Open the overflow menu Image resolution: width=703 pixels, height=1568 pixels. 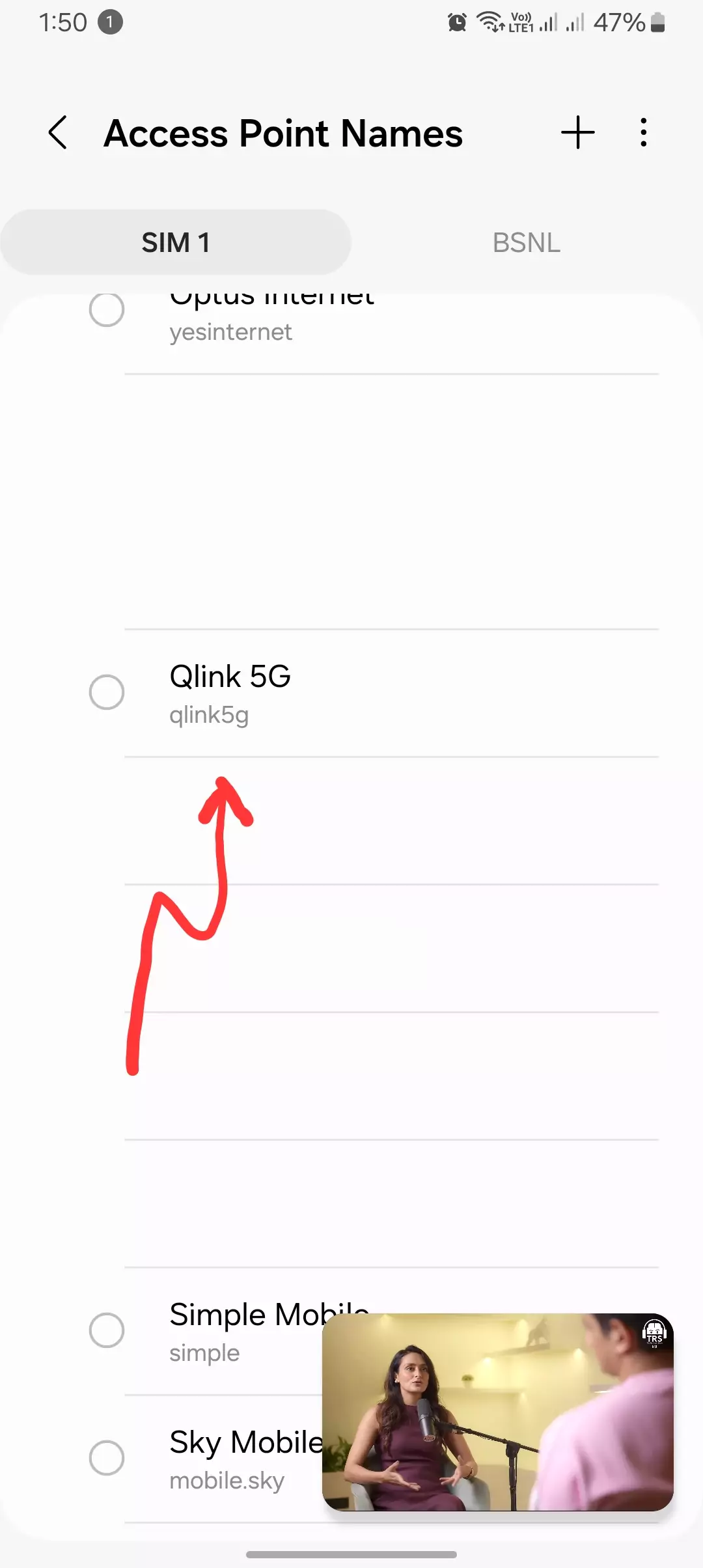(x=643, y=133)
